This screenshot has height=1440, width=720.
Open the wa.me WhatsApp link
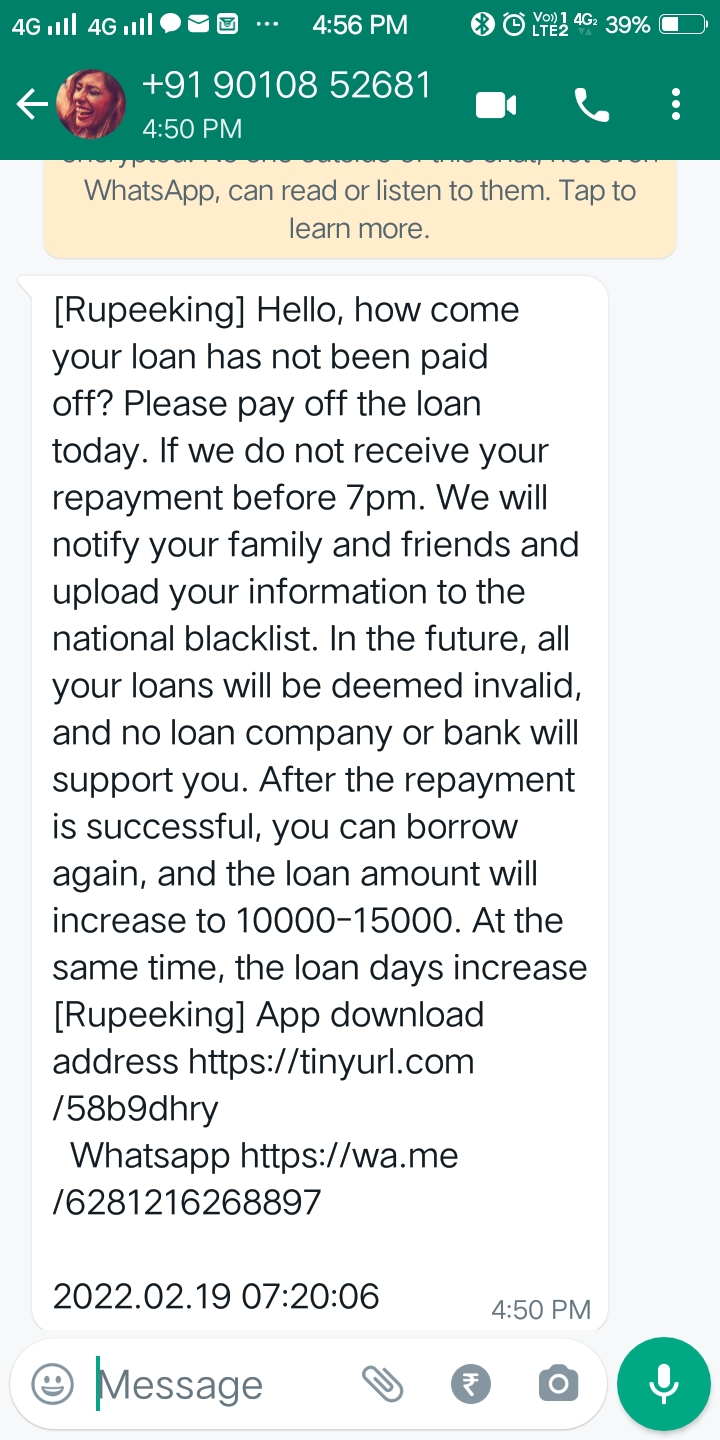pyautogui.click(x=348, y=1156)
